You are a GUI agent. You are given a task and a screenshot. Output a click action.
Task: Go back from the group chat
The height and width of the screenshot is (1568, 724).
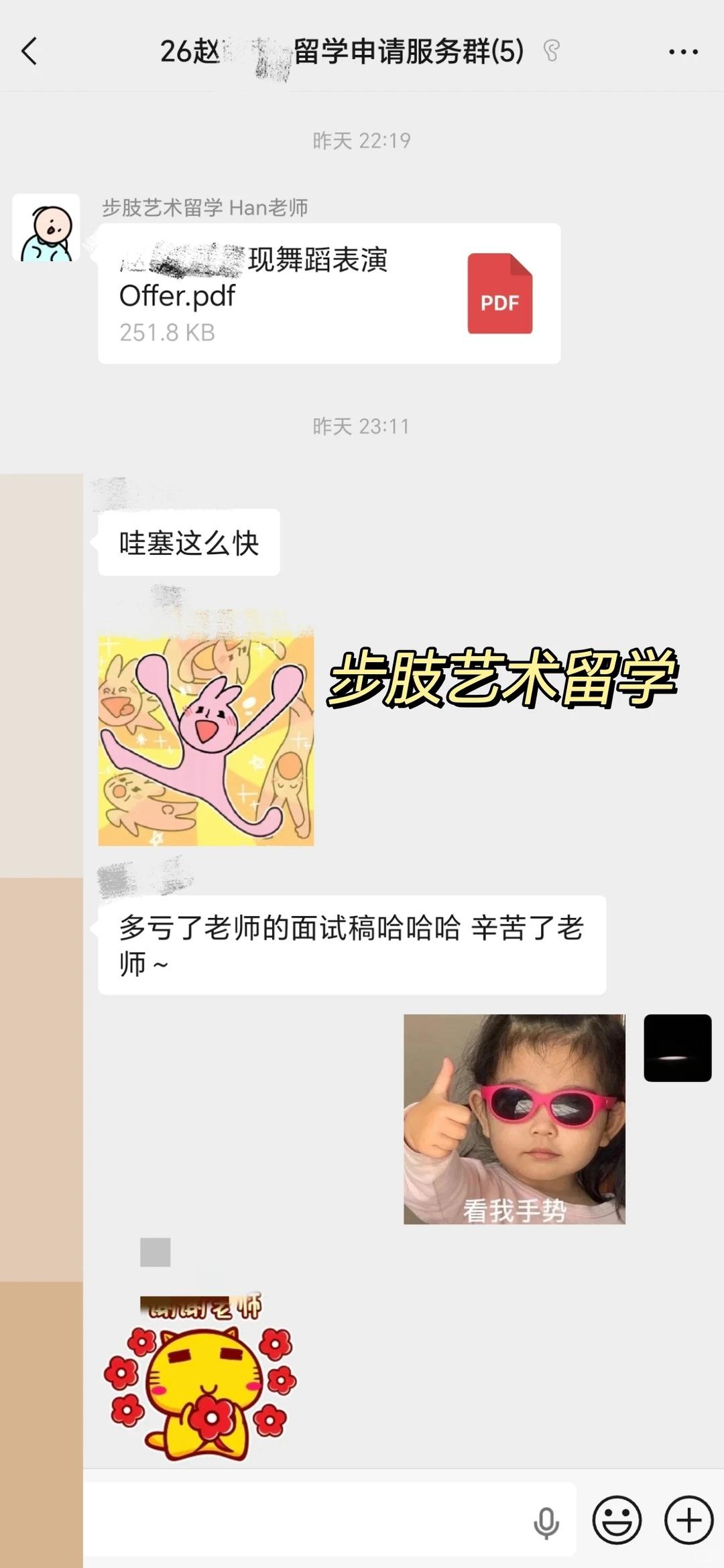[29, 51]
